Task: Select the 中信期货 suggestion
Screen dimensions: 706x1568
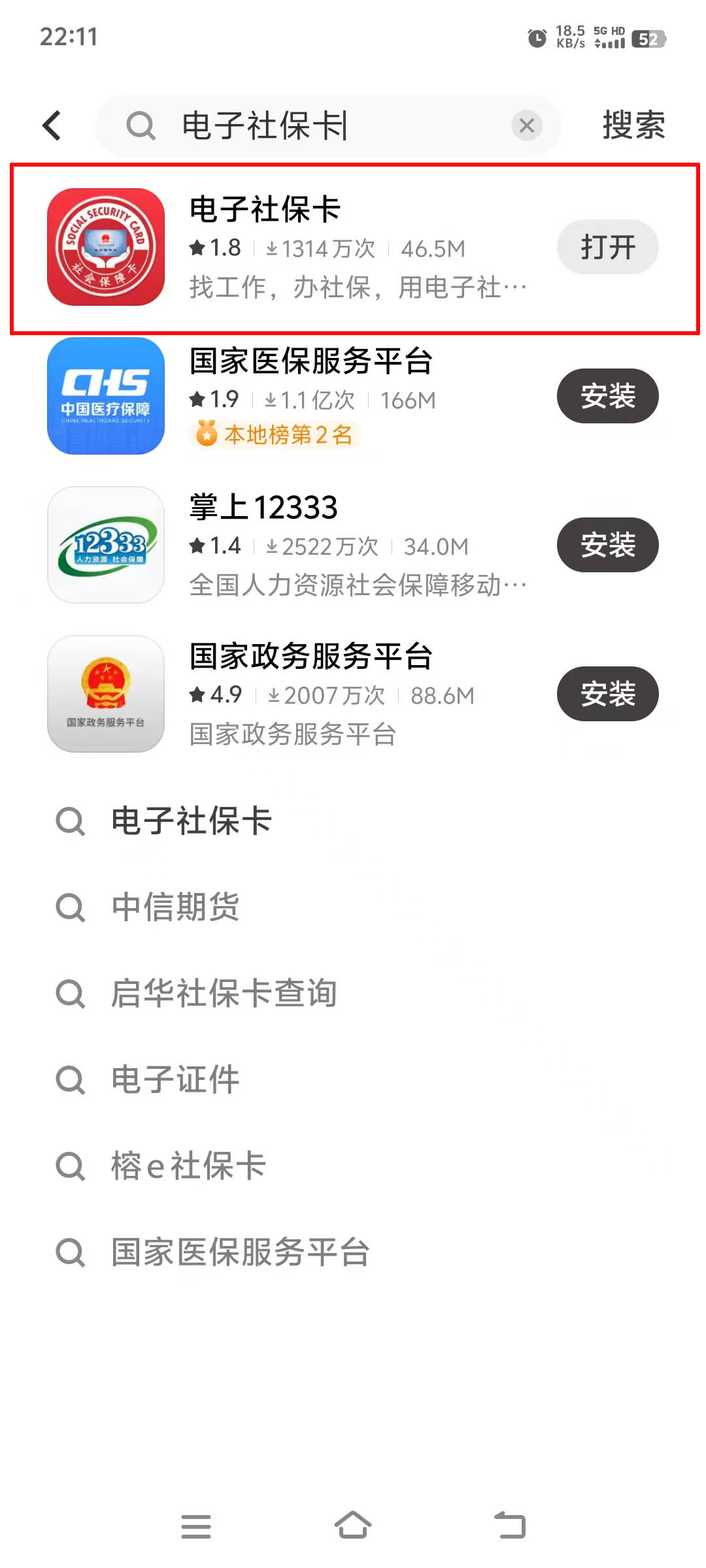Action: coord(353,907)
